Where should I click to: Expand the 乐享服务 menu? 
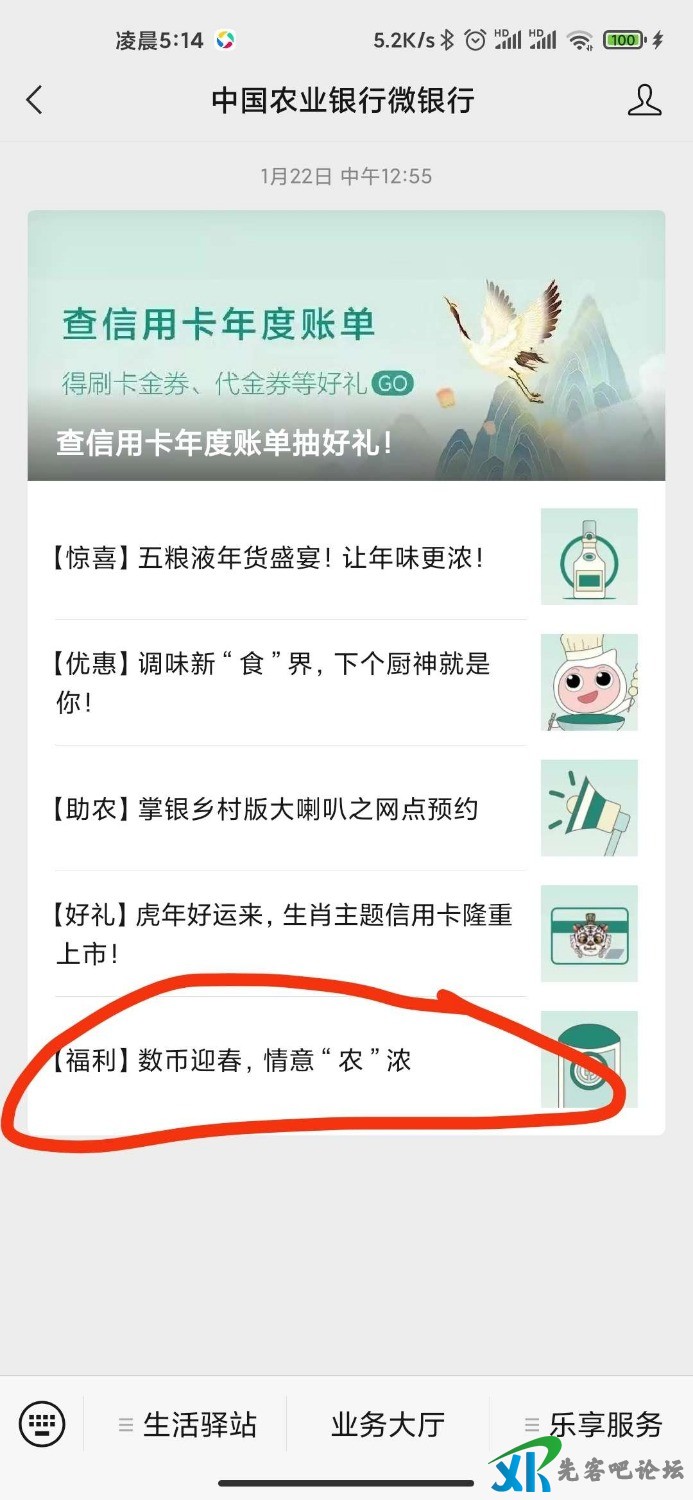[592, 1424]
